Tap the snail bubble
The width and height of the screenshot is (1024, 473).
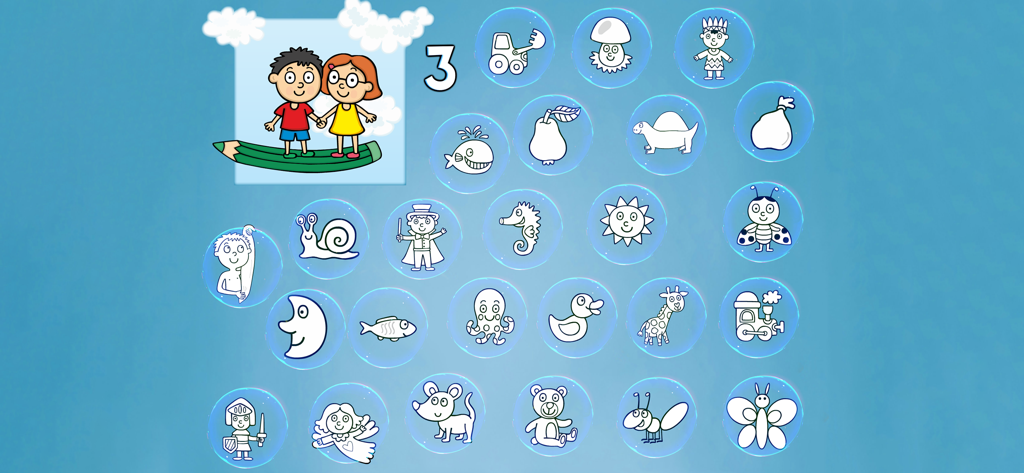click(x=329, y=238)
